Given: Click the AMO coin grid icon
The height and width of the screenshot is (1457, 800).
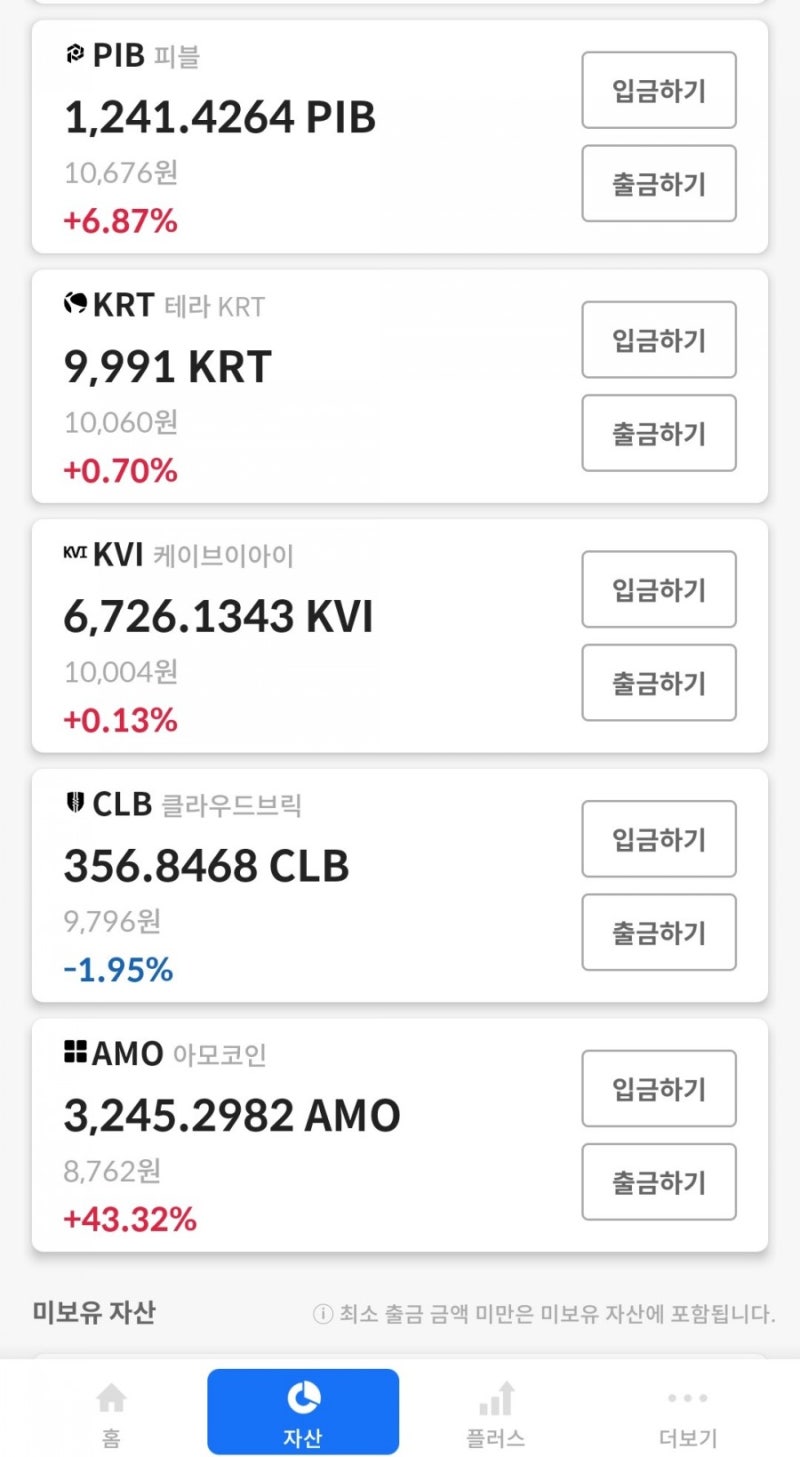Looking at the screenshot, I should tap(76, 1053).
